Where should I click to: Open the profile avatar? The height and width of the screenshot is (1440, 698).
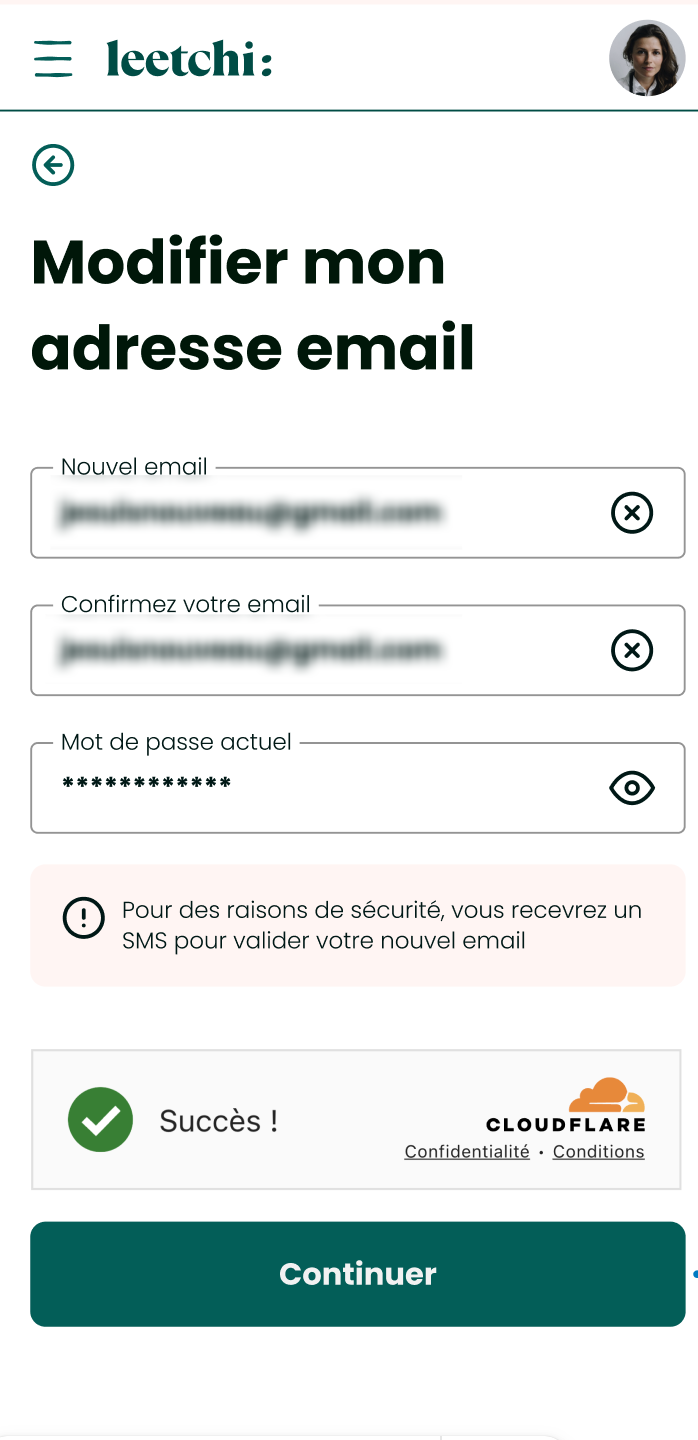click(646, 58)
